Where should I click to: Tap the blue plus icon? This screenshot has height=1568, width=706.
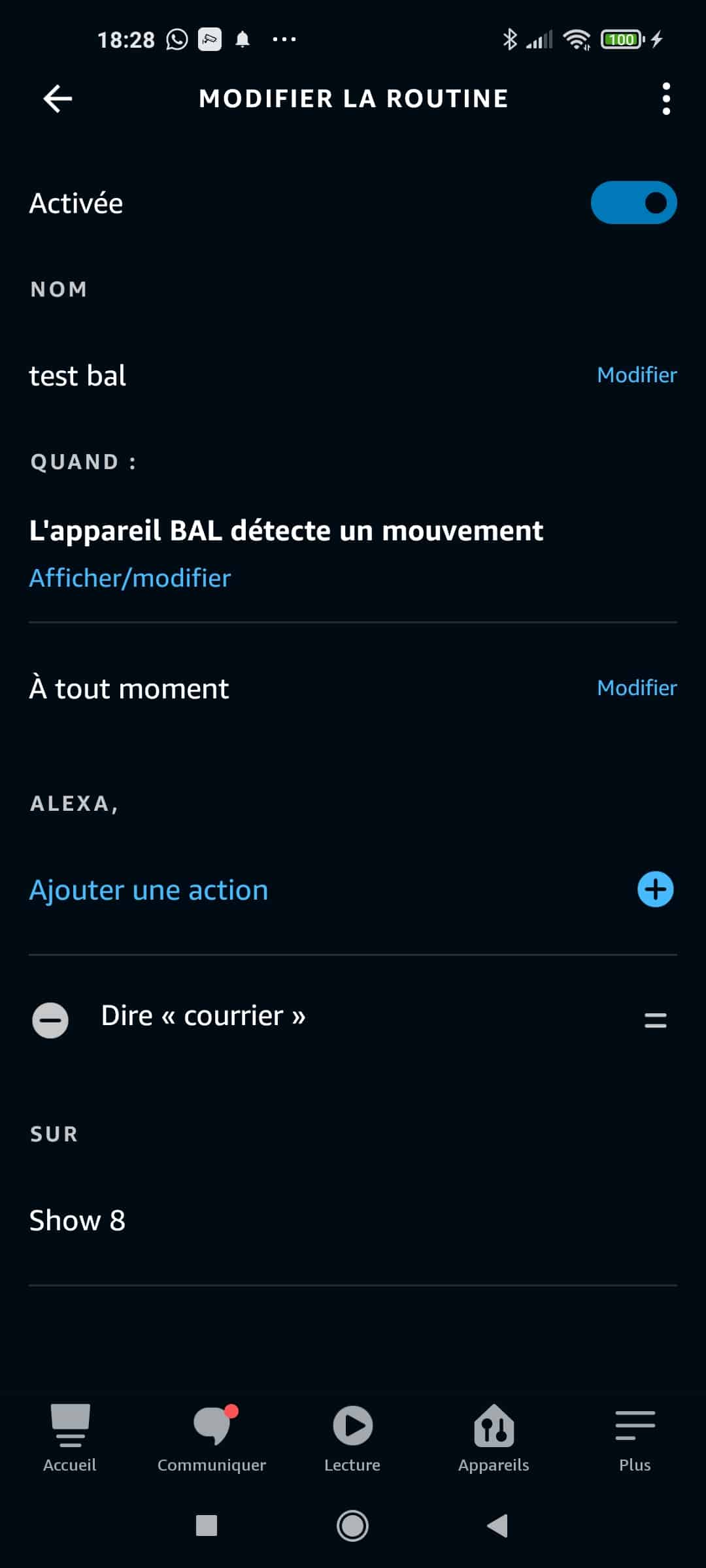pyautogui.click(x=655, y=889)
